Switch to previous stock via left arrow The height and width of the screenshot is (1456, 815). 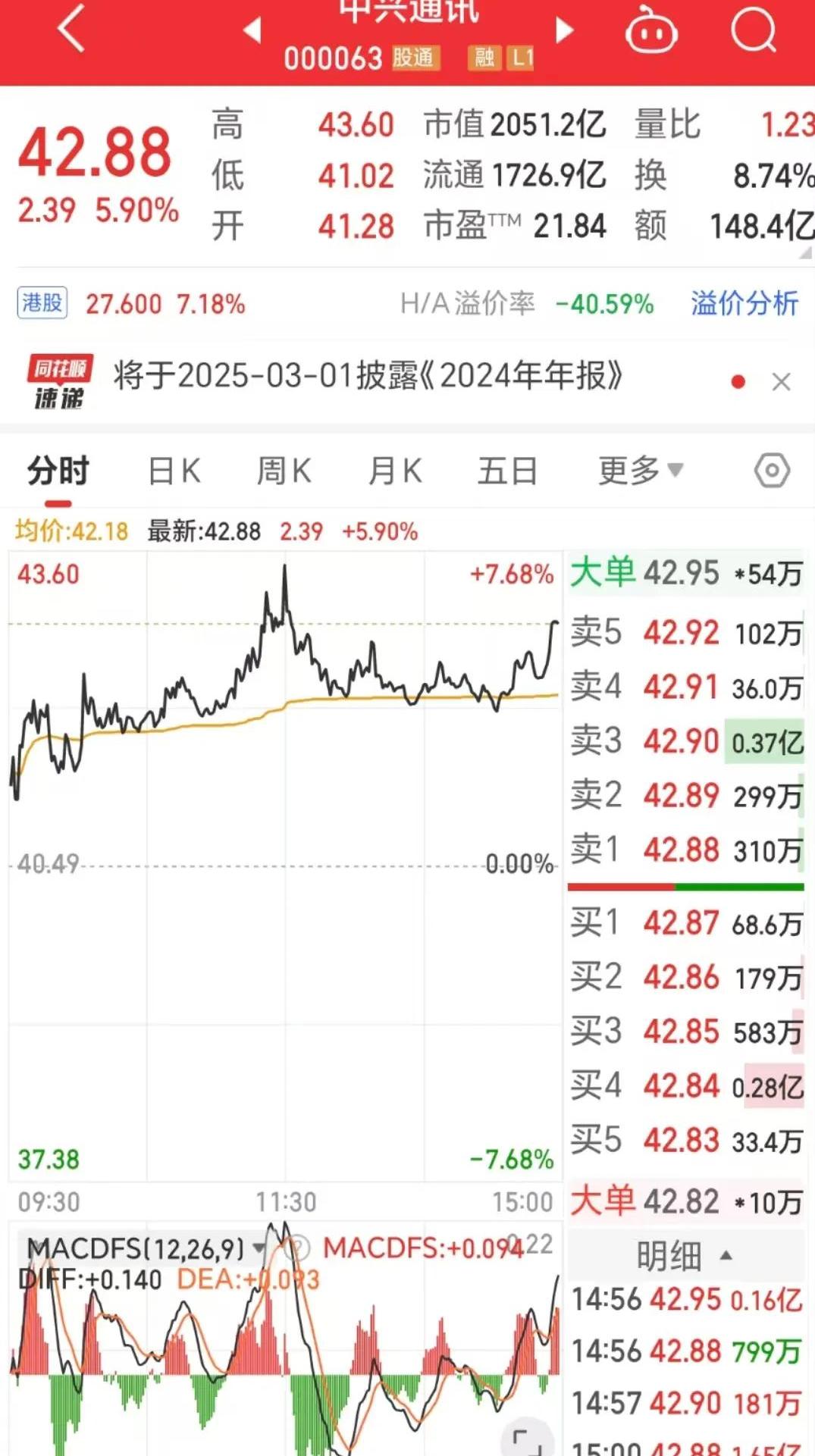point(252,30)
